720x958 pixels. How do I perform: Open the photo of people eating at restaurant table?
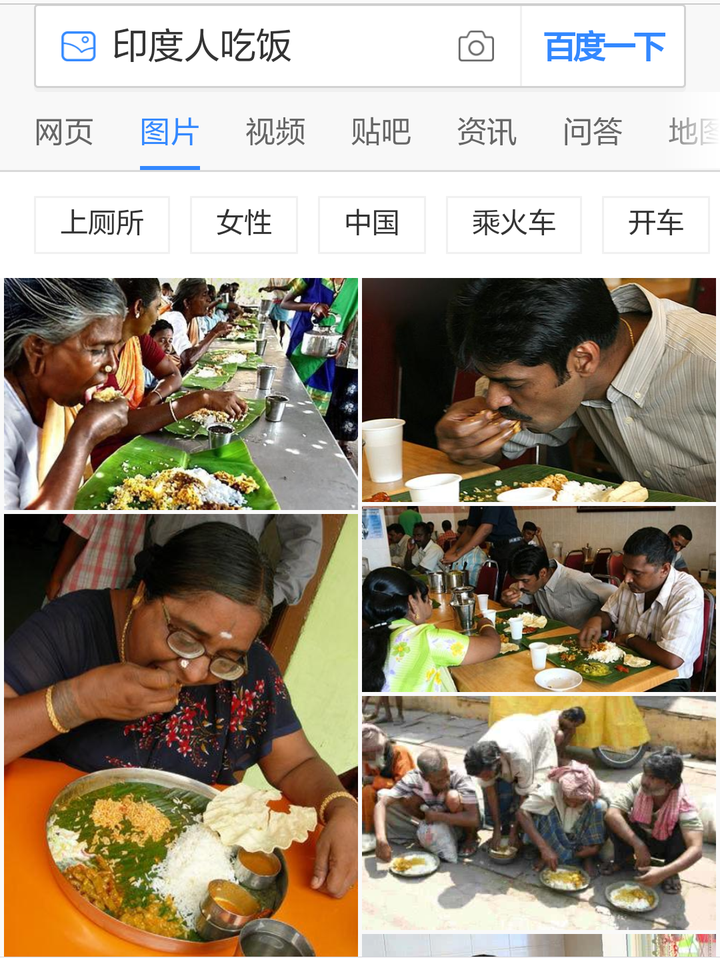(539, 599)
